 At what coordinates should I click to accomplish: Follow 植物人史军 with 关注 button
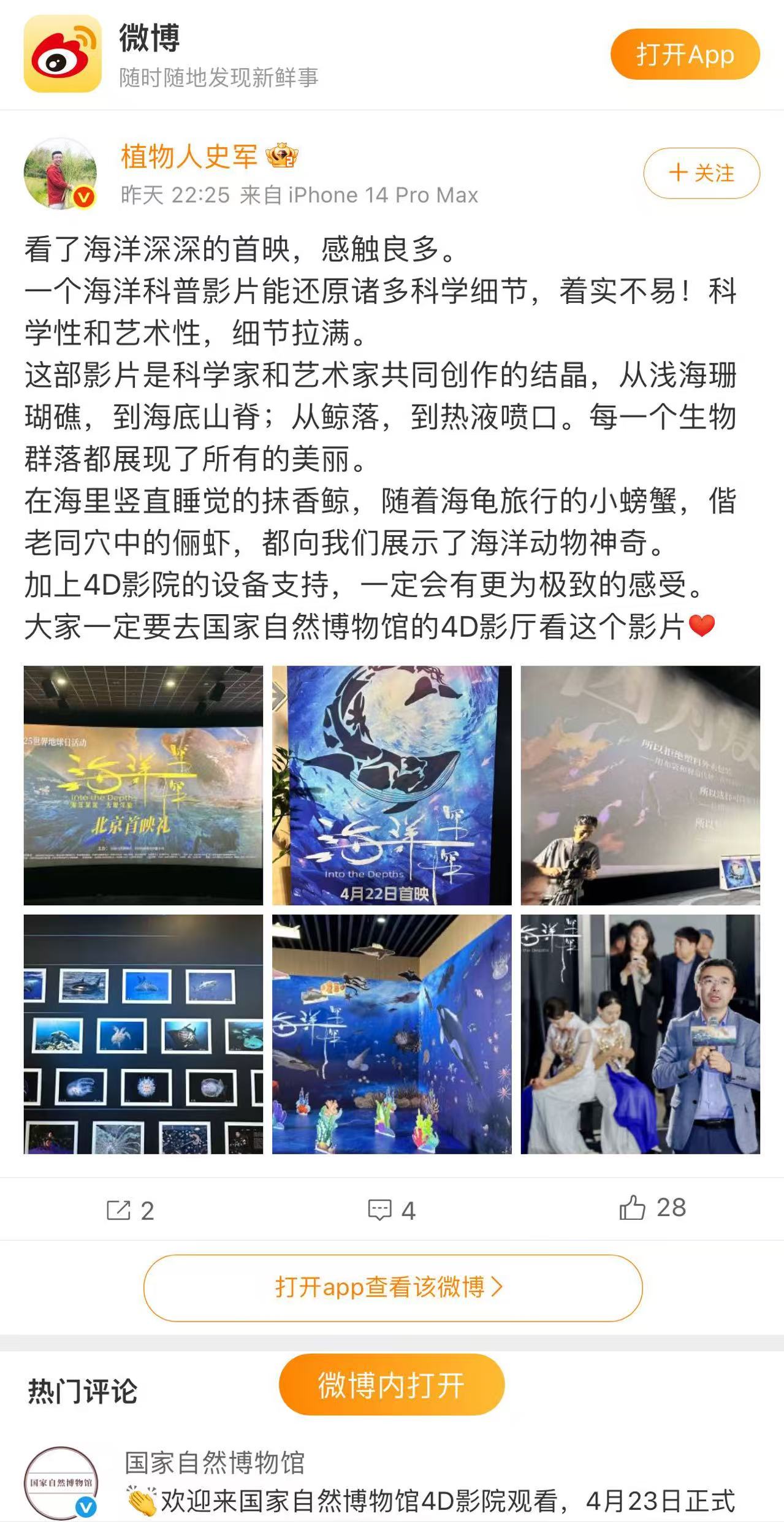click(701, 173)
